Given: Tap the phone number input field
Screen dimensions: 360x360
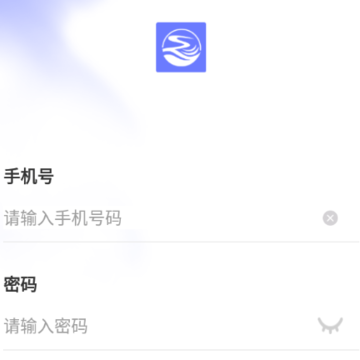Looking at the screenshot, I should pos(160,218).
